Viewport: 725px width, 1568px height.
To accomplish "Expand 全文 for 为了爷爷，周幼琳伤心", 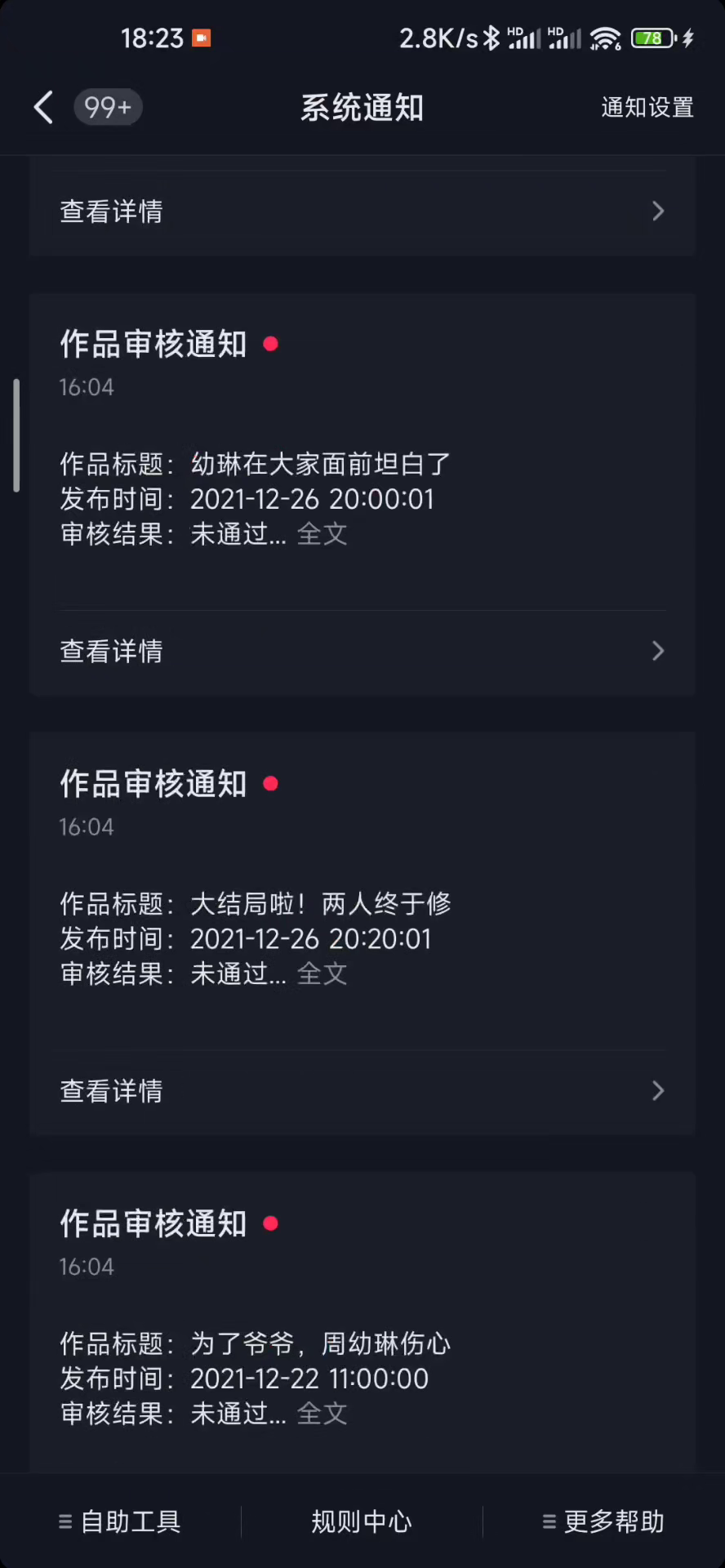I will point(322,1414).
